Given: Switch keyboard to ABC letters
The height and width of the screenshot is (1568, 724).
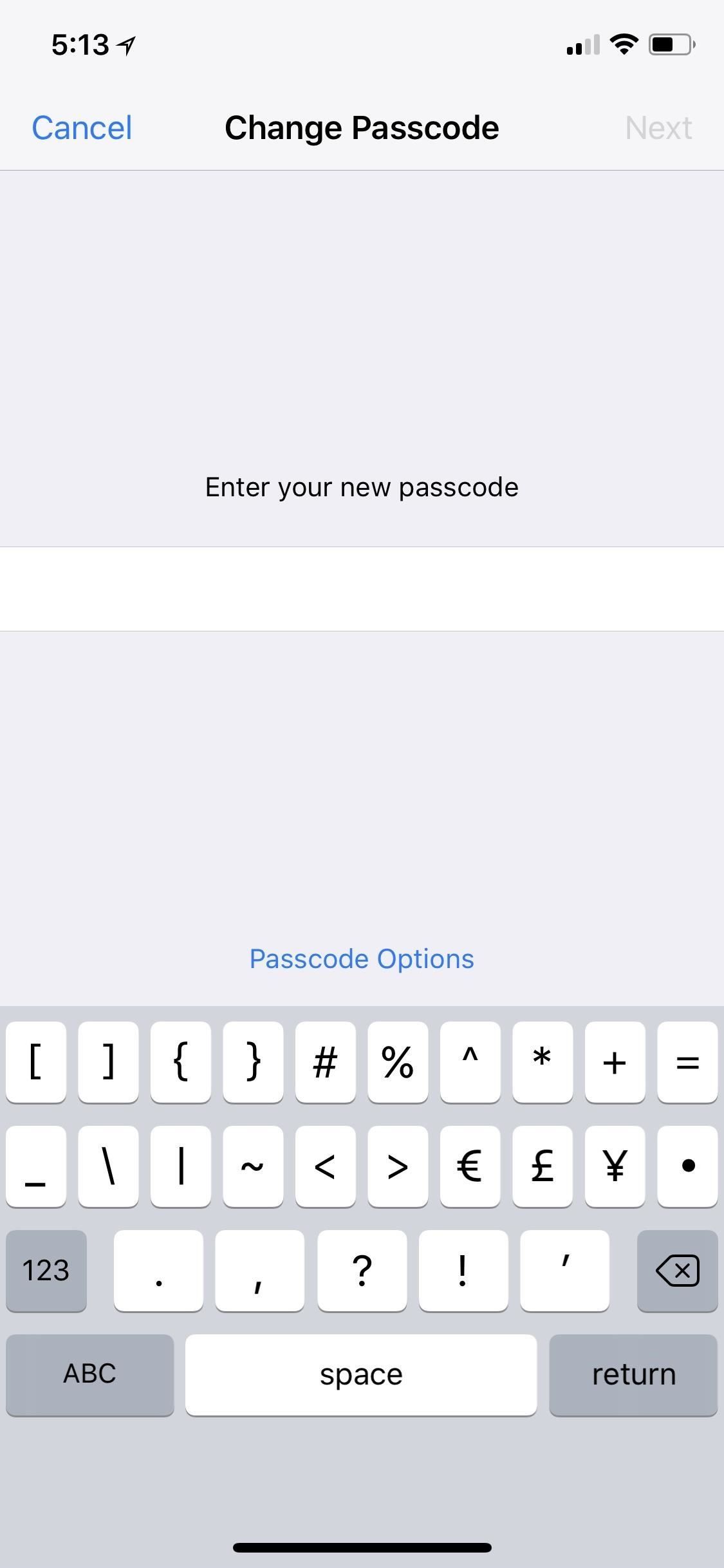Looking at the screenshot, I should pos(89,1374).
